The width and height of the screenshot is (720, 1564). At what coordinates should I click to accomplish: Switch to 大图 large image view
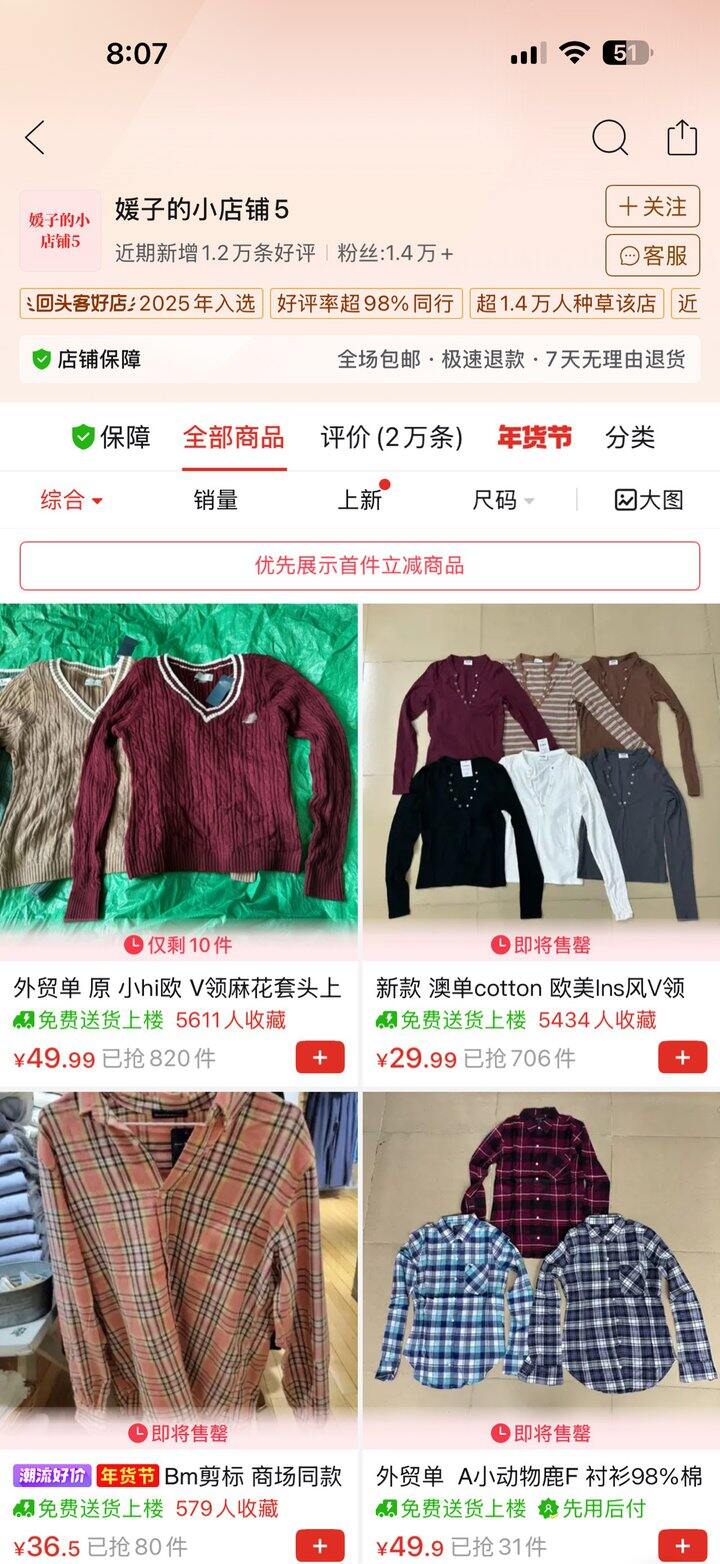[x=648, y=500]
